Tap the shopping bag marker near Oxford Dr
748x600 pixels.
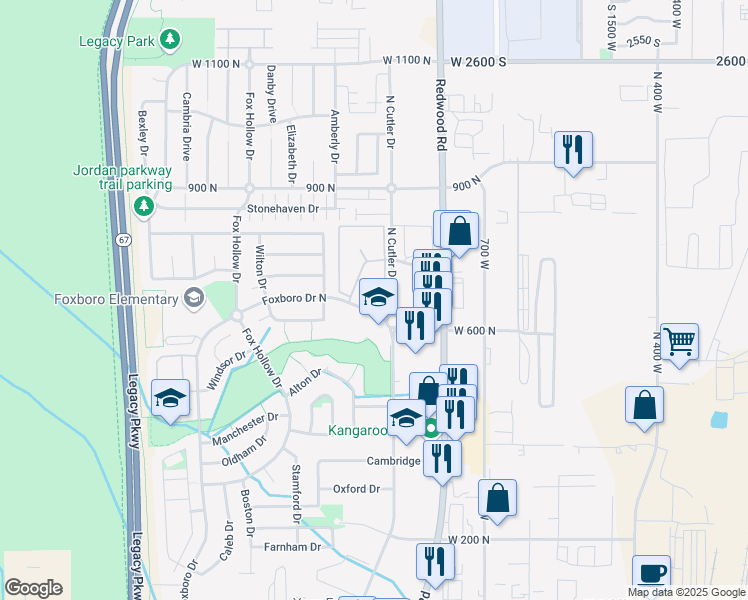coord(498,497)
